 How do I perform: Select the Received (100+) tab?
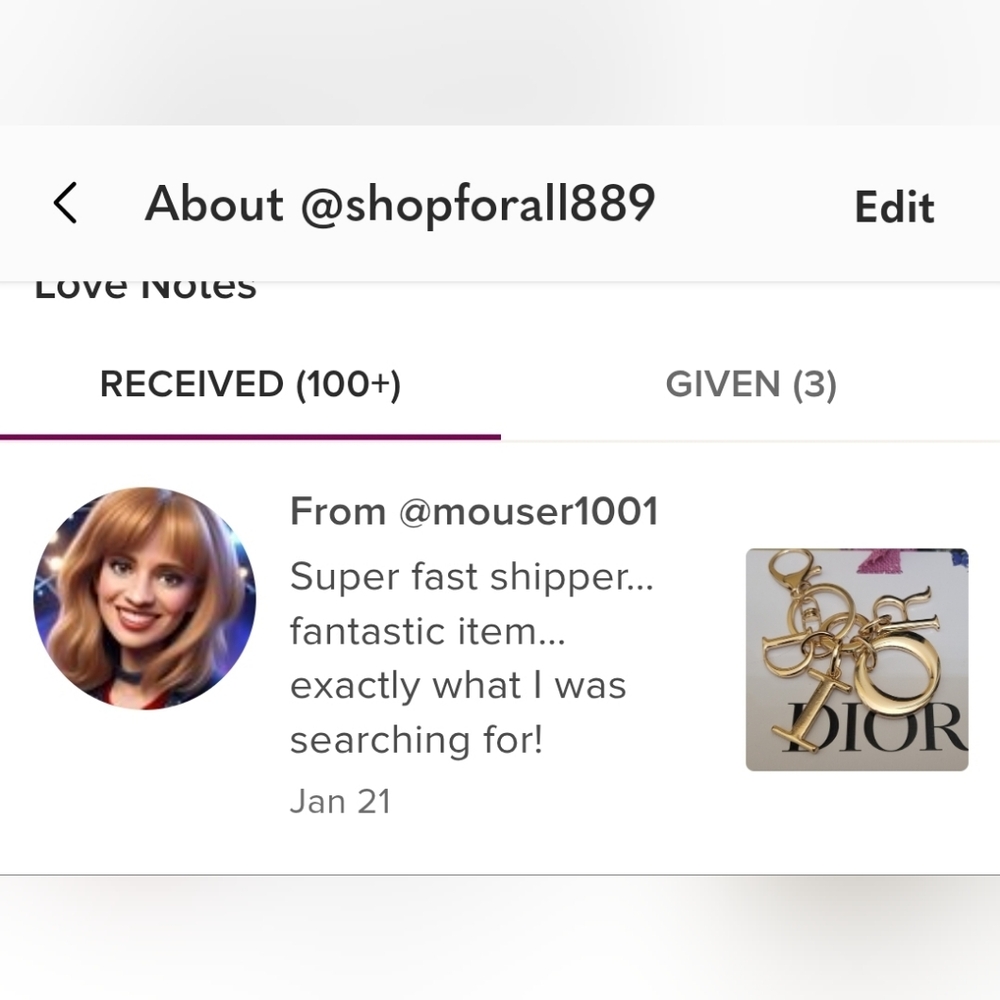pos(250,385)
